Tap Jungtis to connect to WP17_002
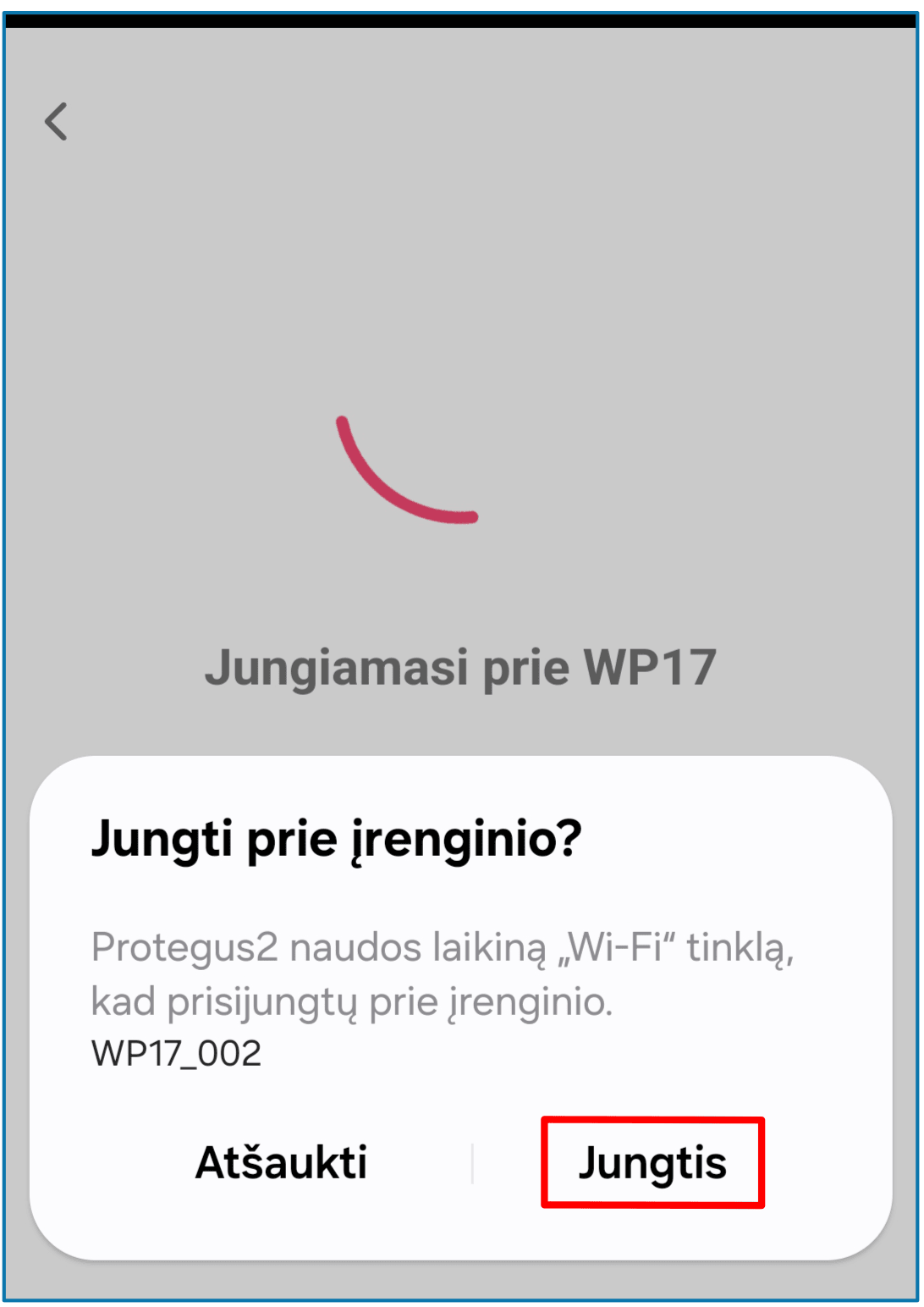Viewport: 924px width, 1307px height. click(x=652, y=1163)
